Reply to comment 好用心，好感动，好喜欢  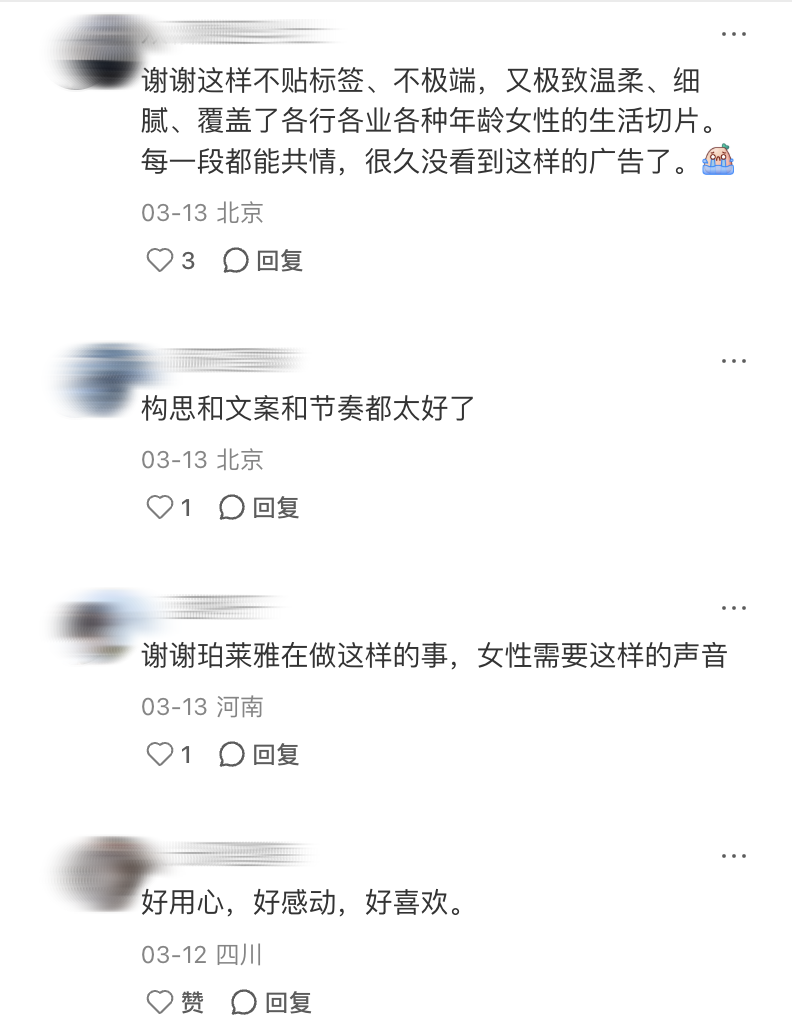271,1001
